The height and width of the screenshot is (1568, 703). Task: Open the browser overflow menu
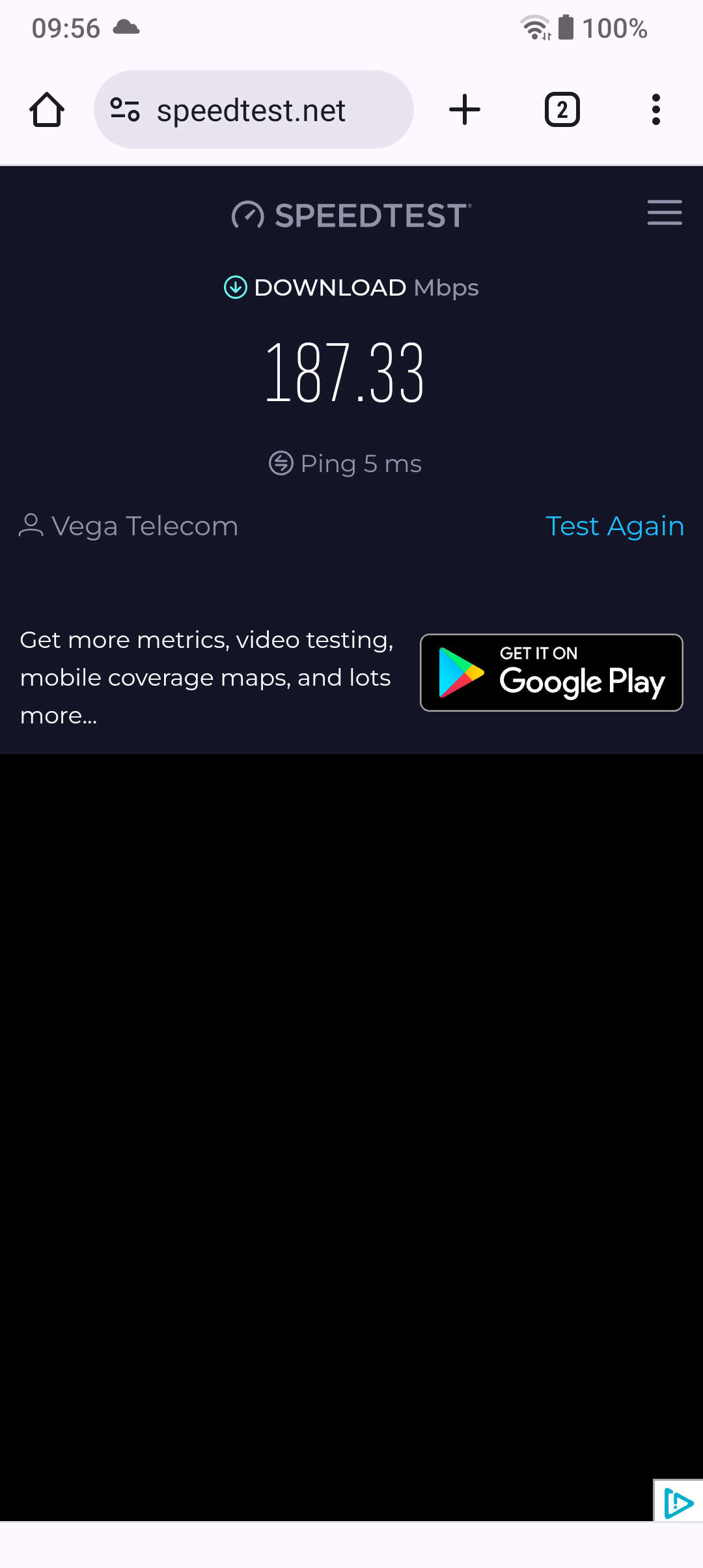[656, 109]
